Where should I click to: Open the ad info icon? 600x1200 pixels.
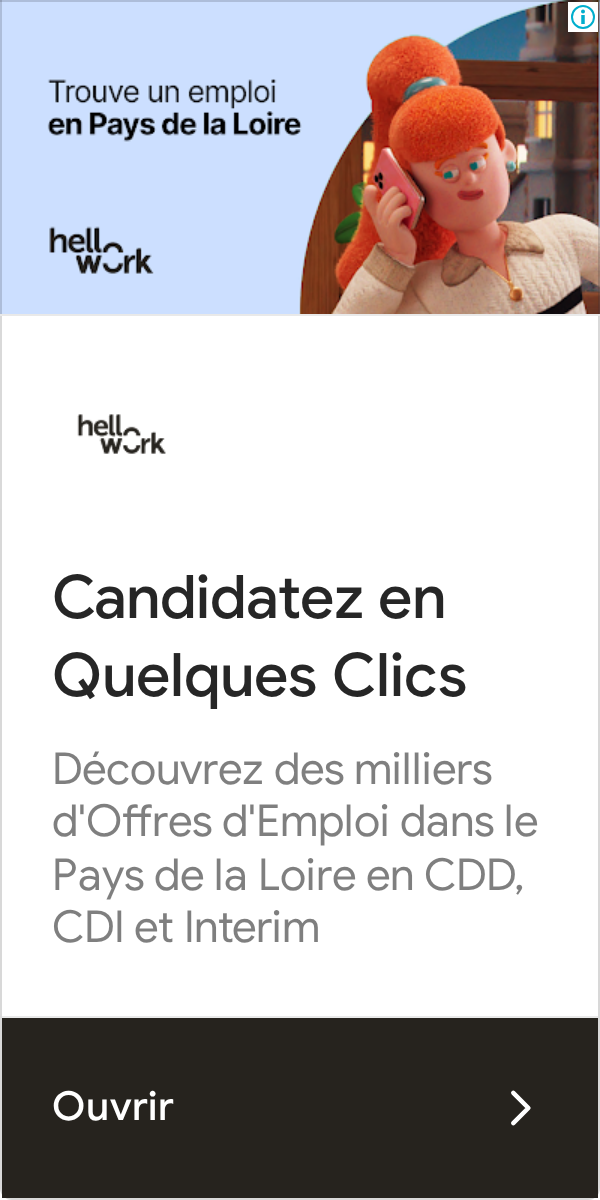[x=583, y=16]
